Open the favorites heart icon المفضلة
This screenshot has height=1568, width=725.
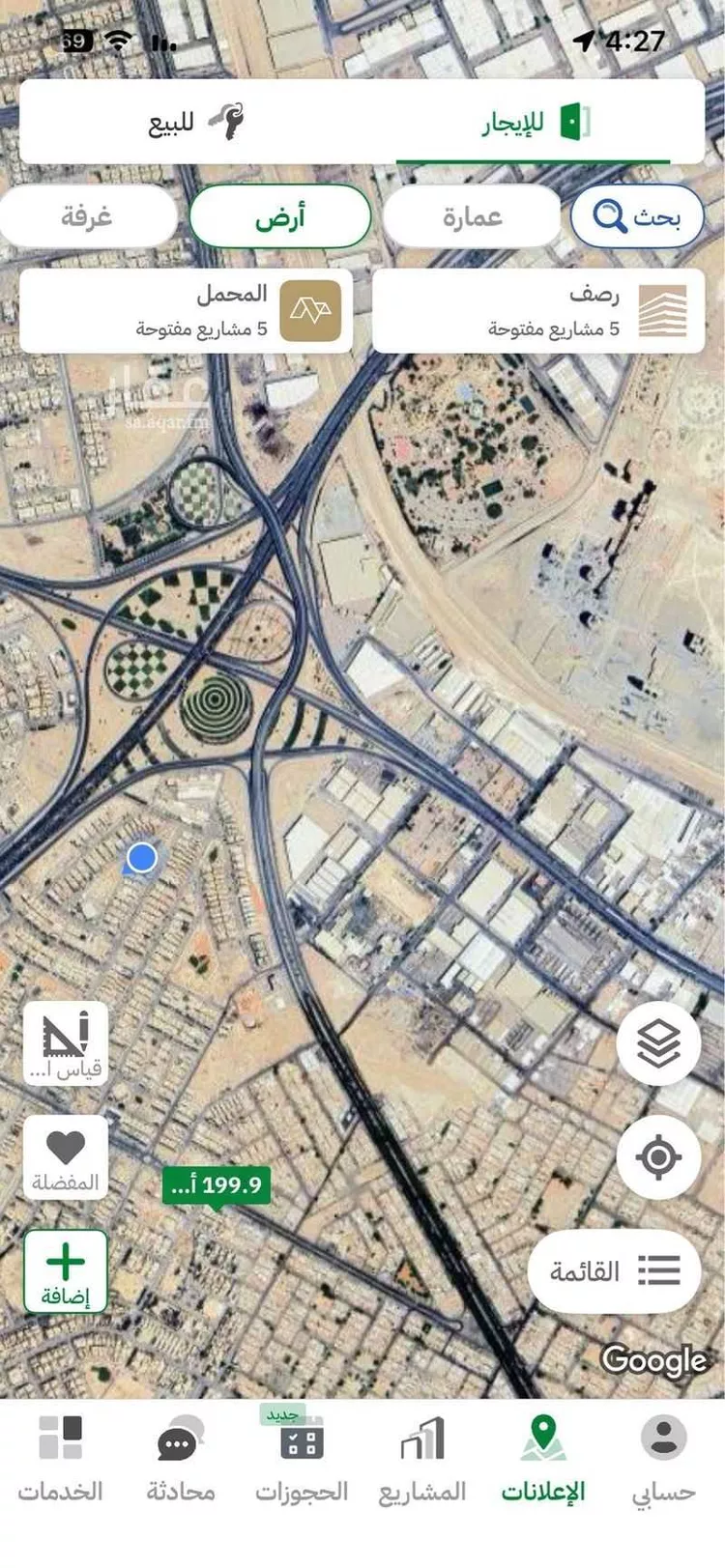(x=65, y=1156)
